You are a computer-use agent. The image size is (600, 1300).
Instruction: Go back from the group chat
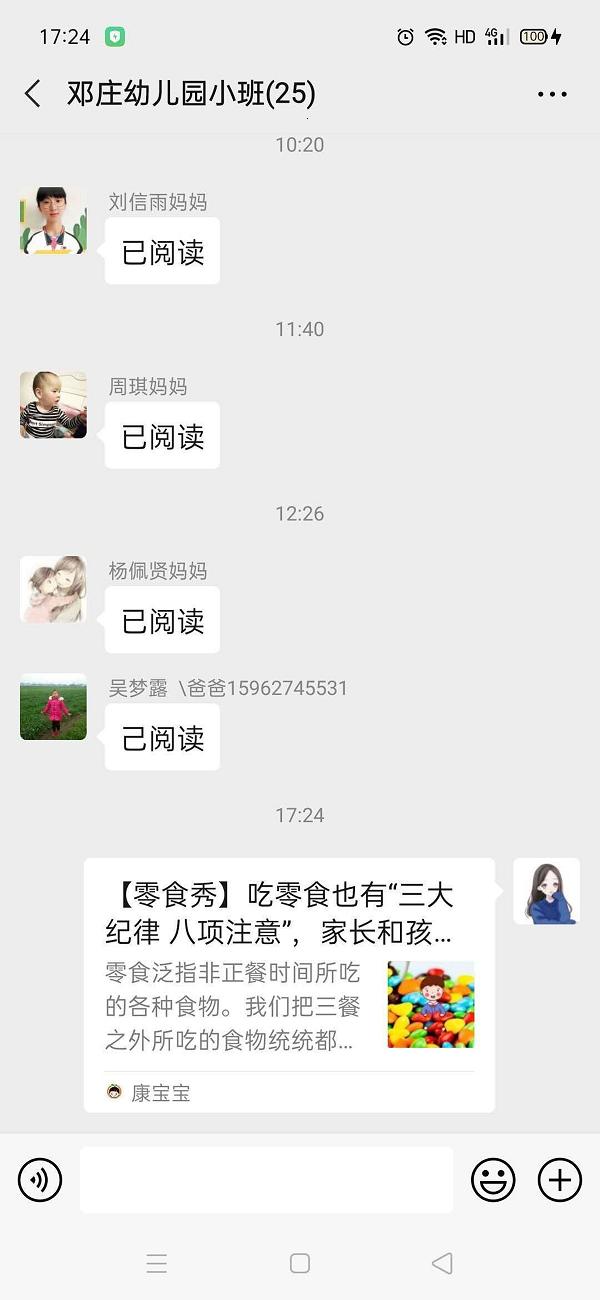[x=33, y=94]
